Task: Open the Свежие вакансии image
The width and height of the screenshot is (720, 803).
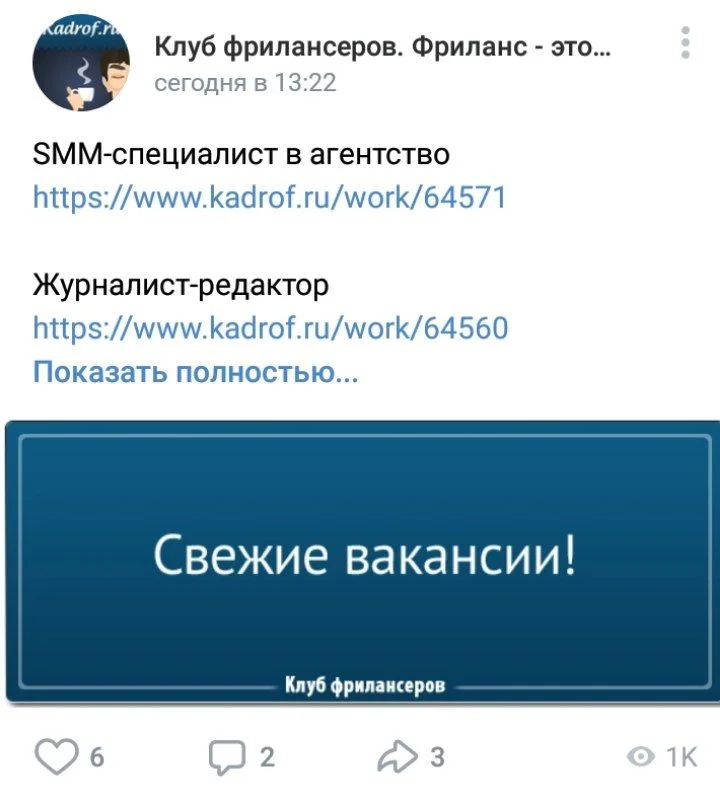Action: pos(362,560)
